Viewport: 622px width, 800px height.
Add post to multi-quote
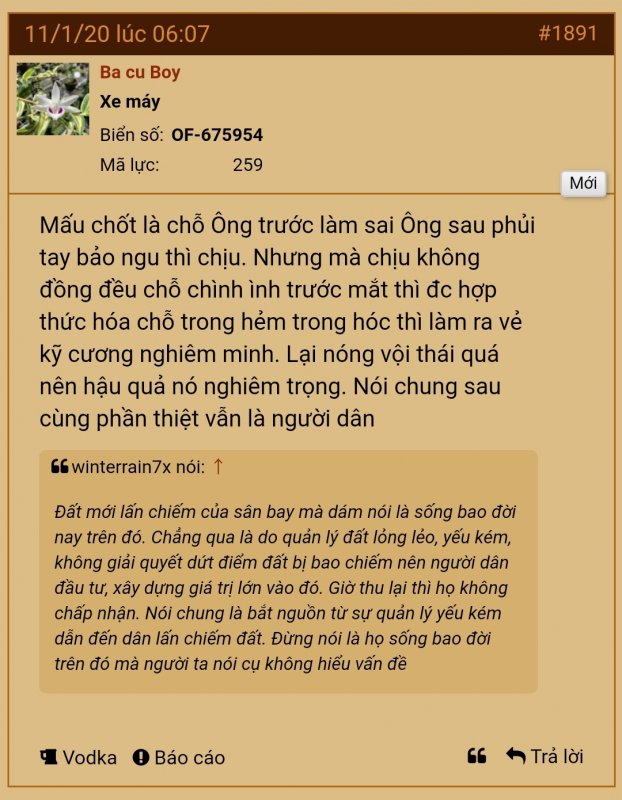pyautogui.click(x=476, y=756)
